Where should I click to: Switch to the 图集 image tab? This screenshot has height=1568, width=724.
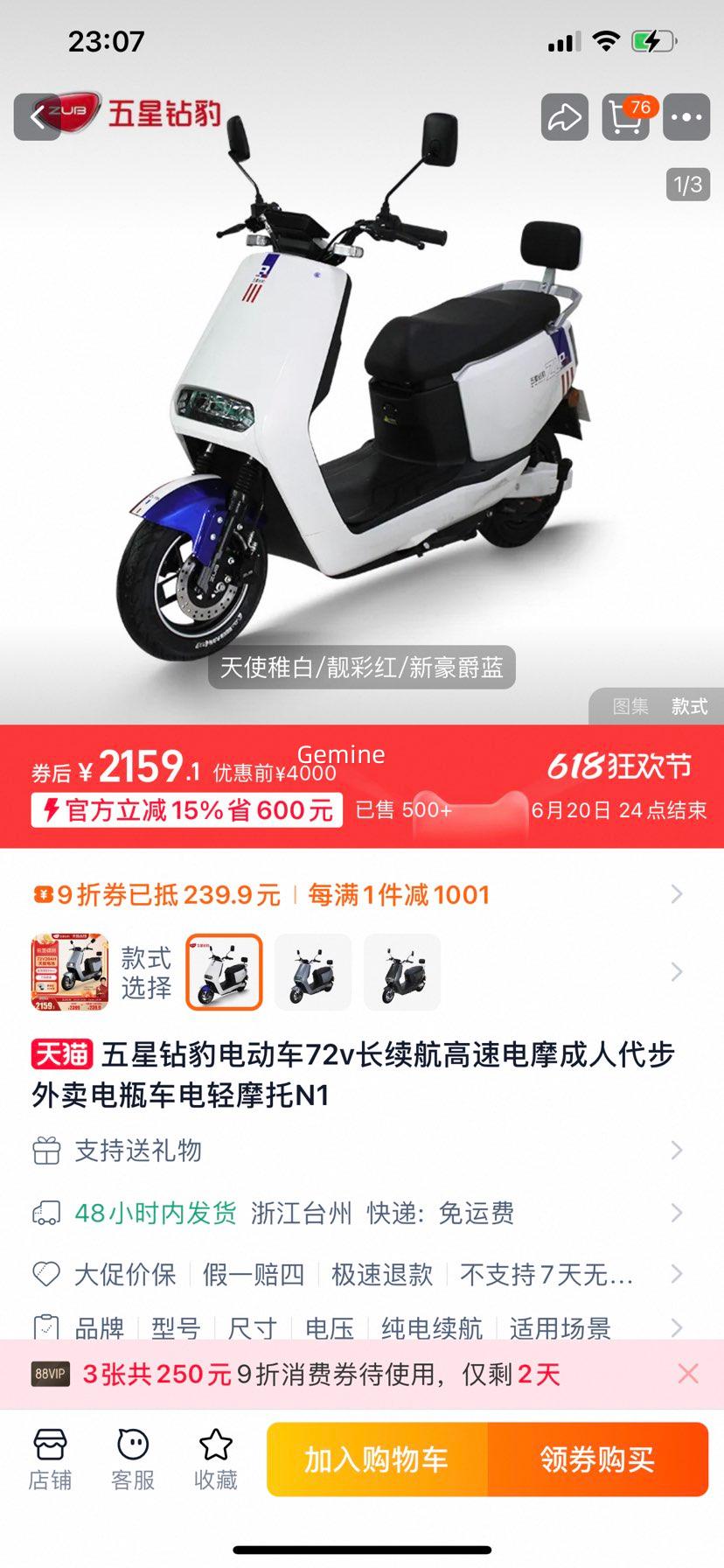point(630,706)
